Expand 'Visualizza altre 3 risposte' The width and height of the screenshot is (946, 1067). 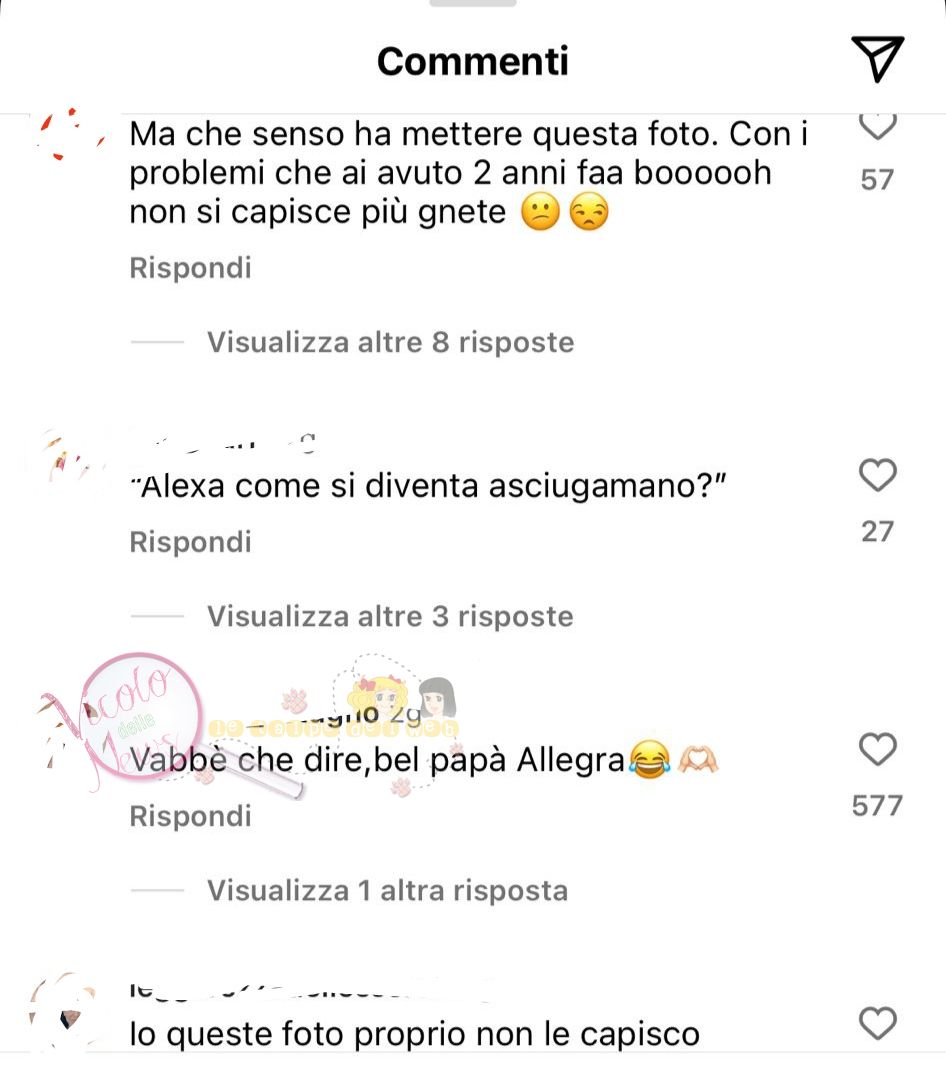coord(390,616)
